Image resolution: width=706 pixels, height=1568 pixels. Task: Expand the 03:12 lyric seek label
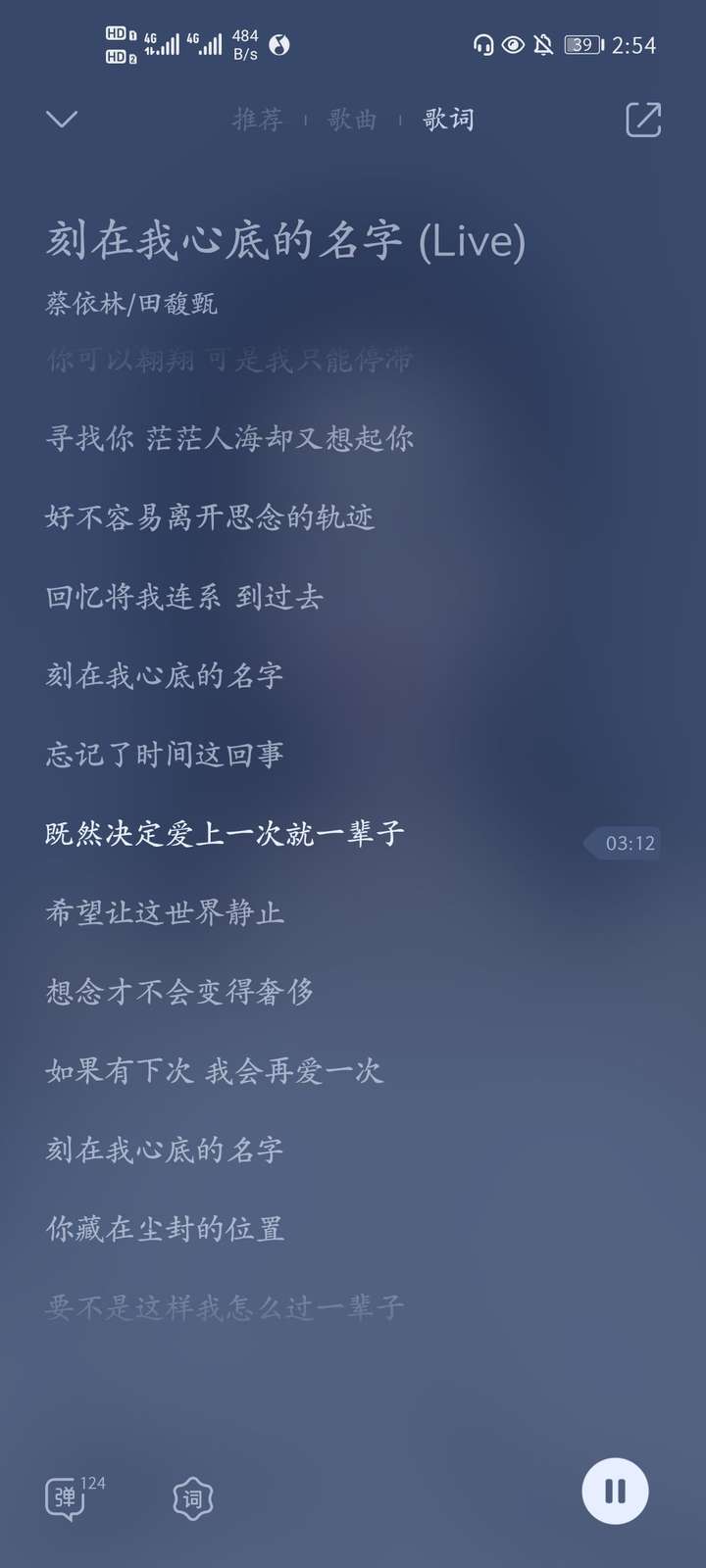pos(624,842)
